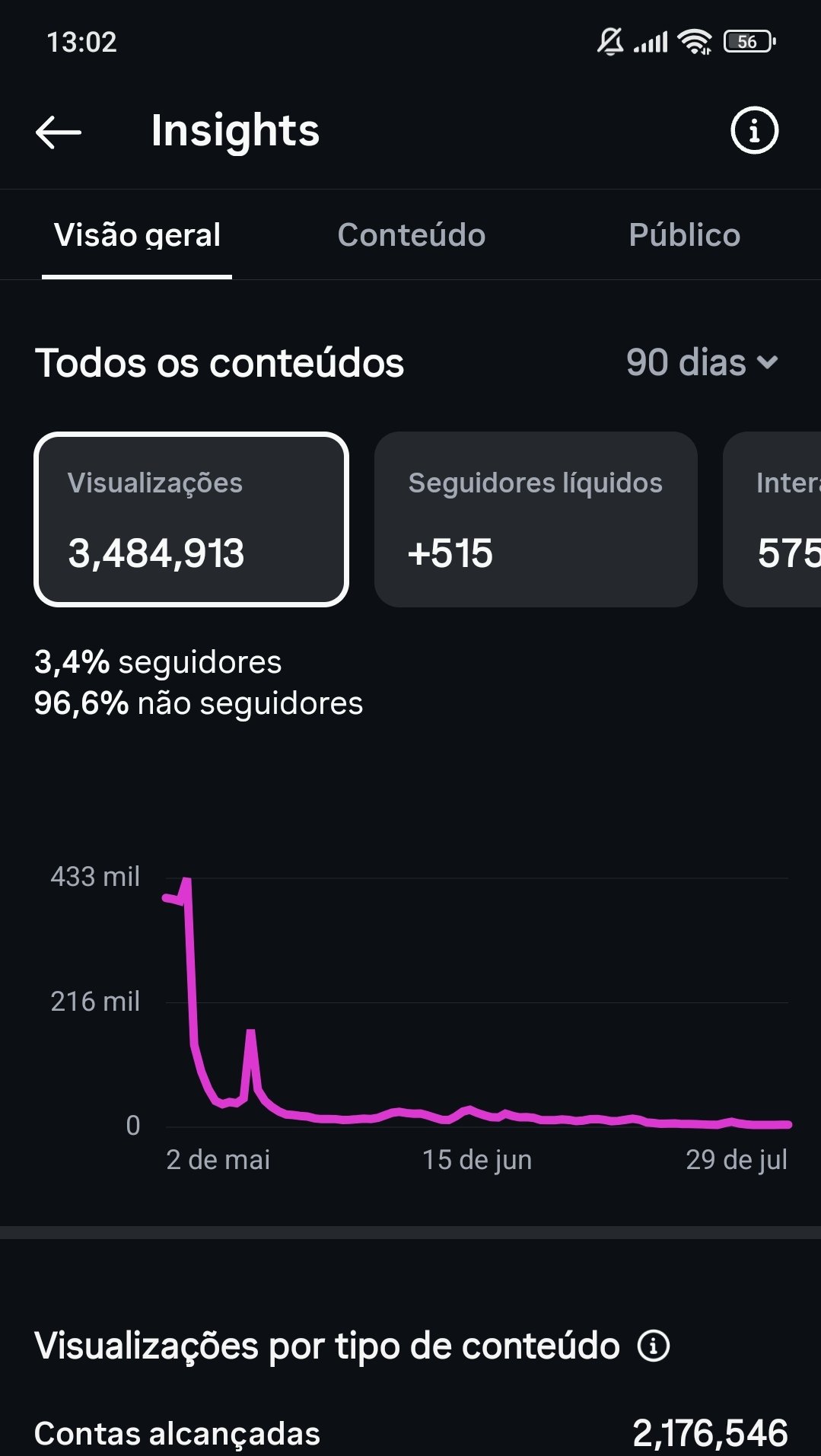Viewport: 821px width, 1456px height.
Task: Switch to the Público tab
Action: tap(684, 235)
